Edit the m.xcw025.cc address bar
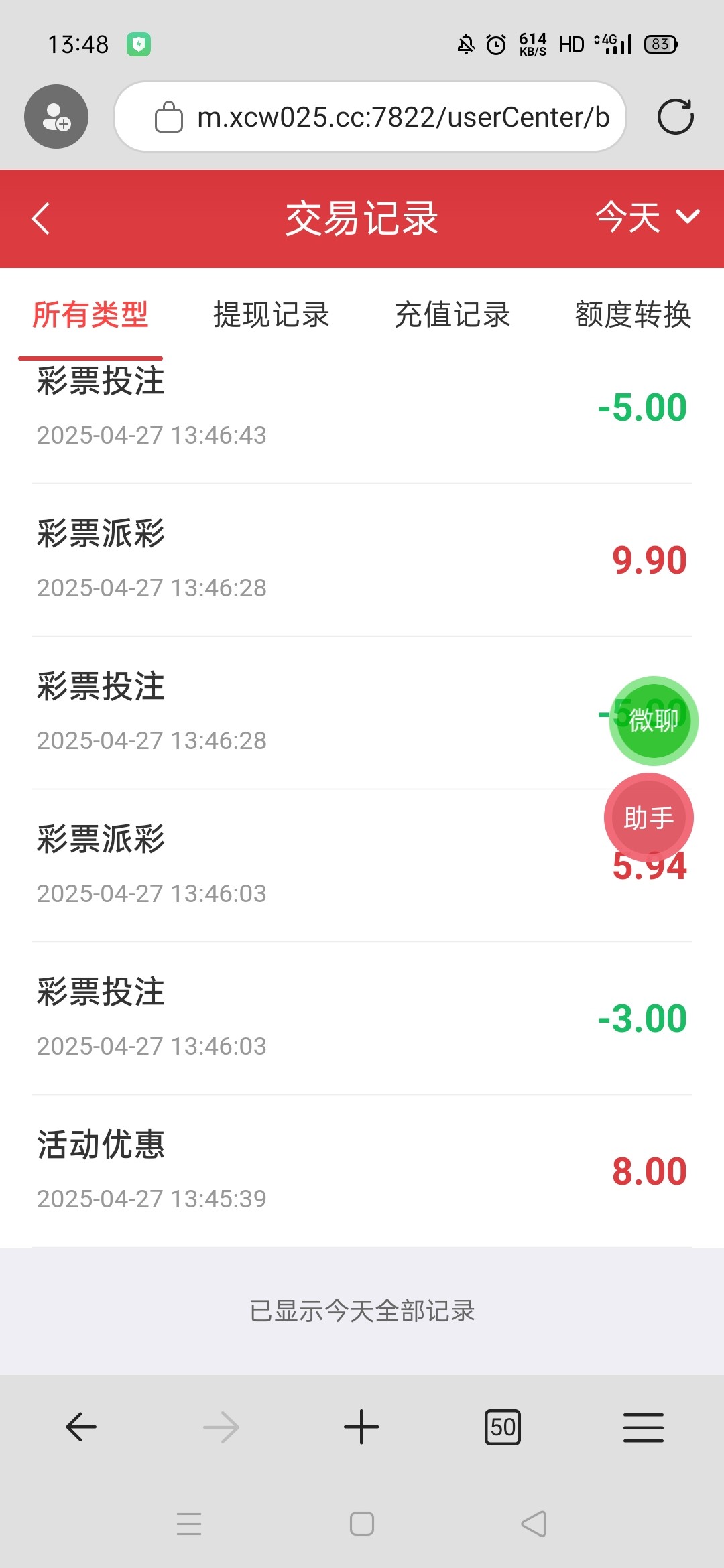The height and width of the screenshot is (1568, 724). click(x=402, y=117)
